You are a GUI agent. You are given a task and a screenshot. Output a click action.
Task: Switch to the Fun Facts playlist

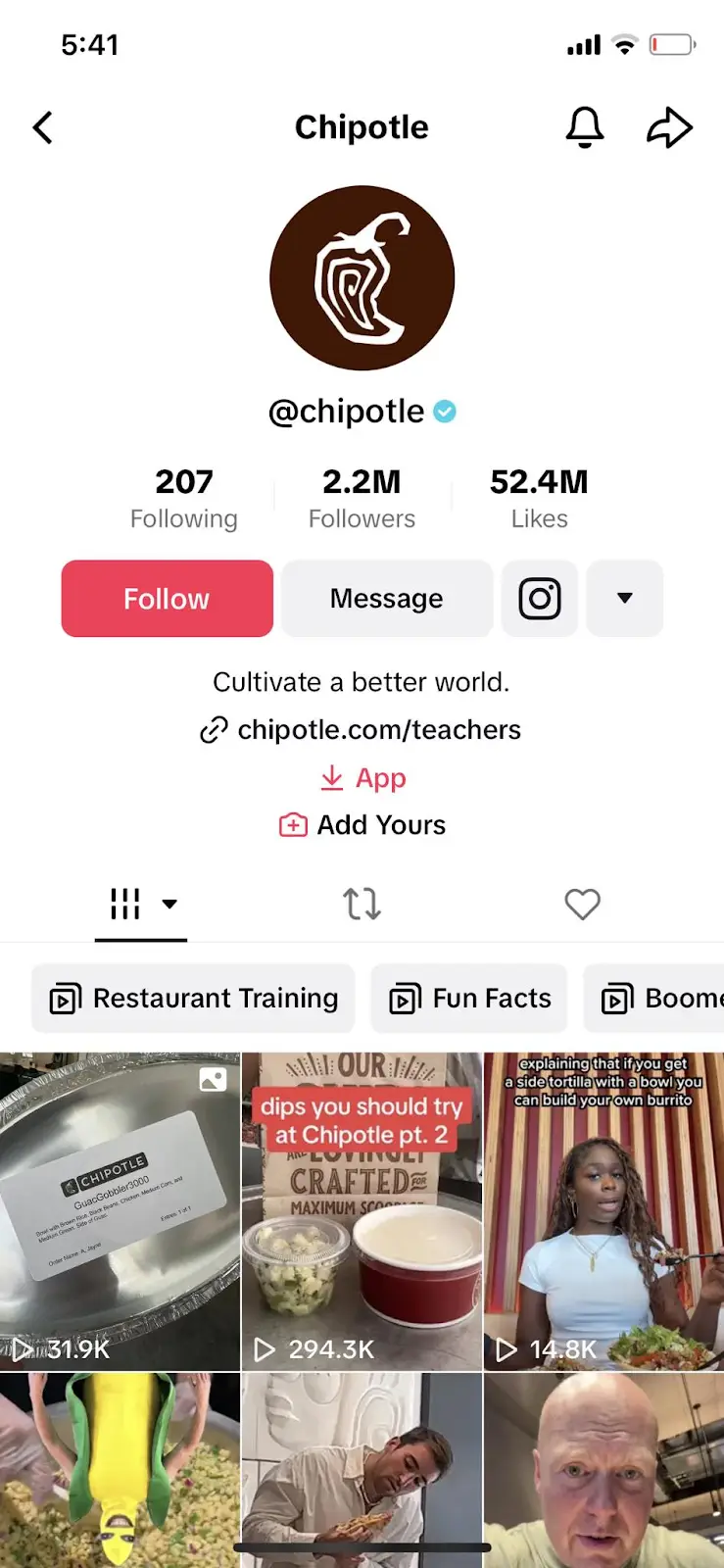(x=468, y=998)
